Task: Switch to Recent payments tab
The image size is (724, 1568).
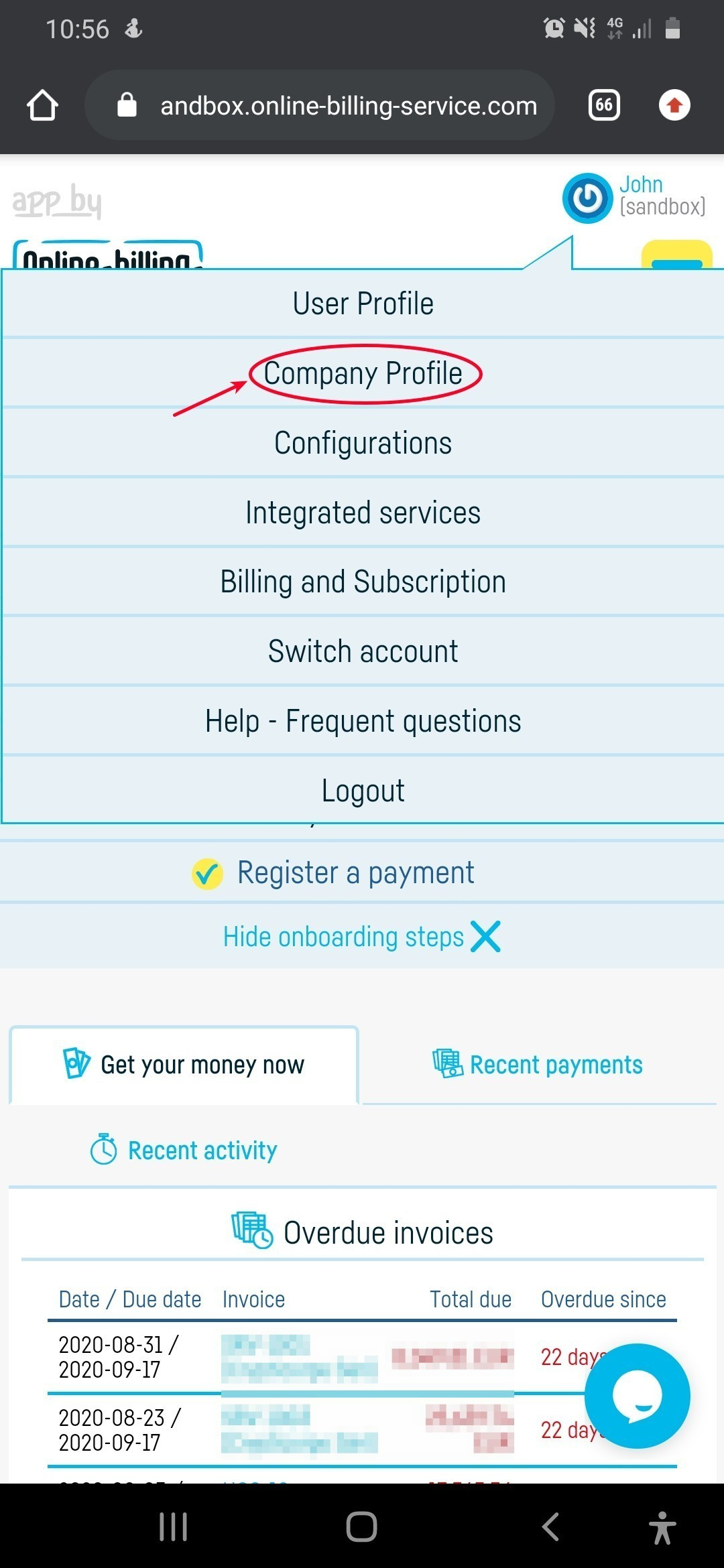Action: click(x=538, y=1065)
